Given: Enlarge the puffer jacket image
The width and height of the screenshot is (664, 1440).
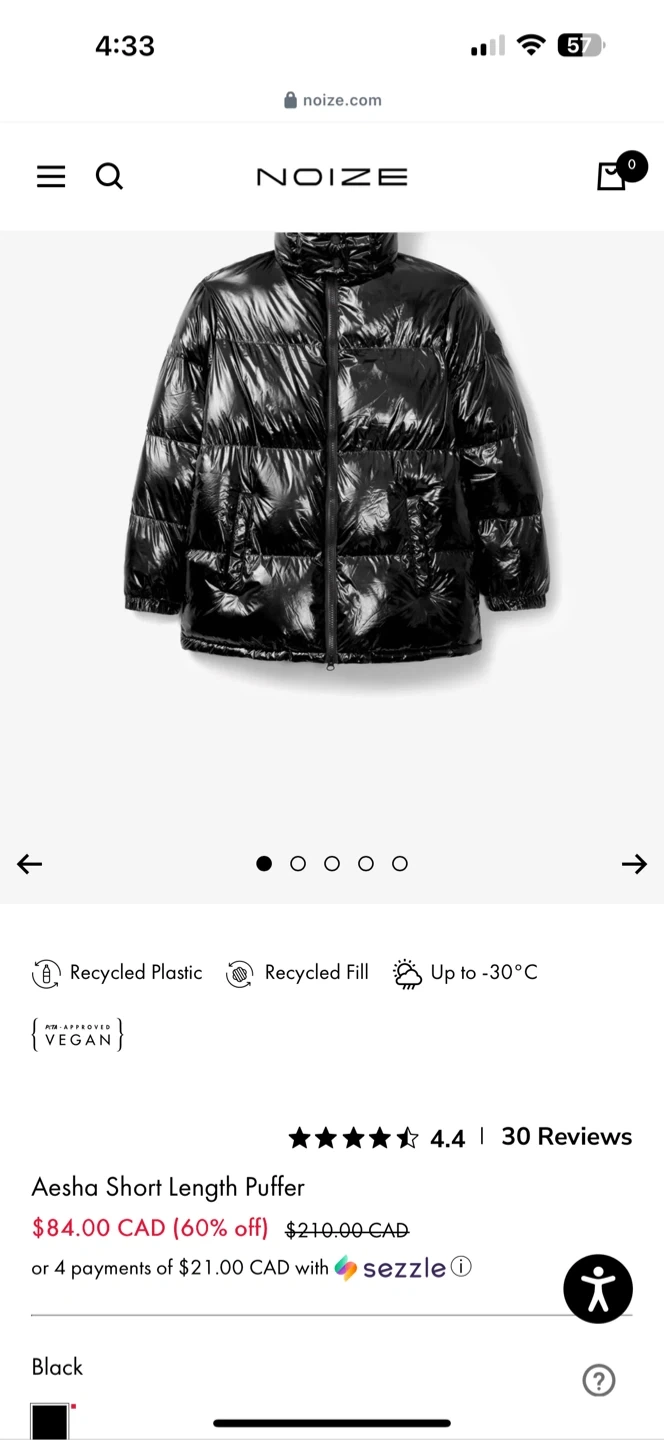Looking at the screenshot, I should pos(332,460).
